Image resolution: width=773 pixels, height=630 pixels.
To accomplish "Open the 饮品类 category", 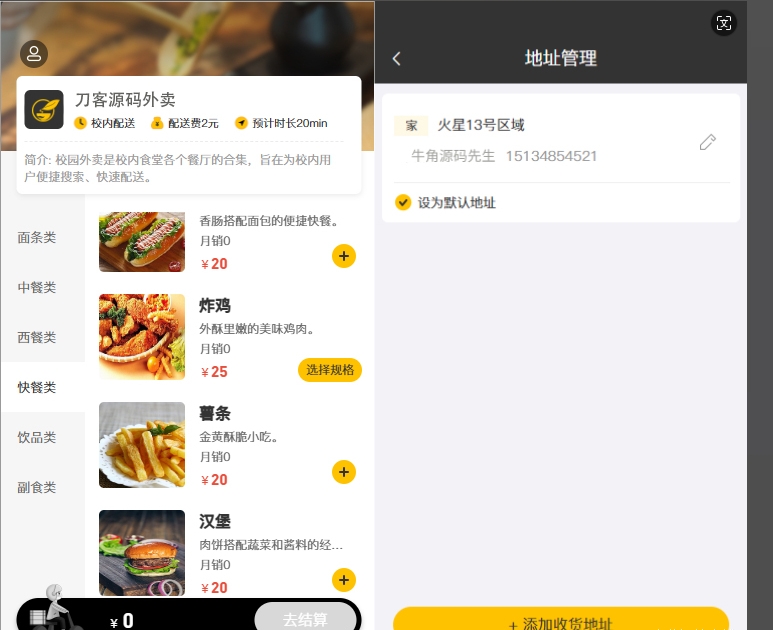I will pos(37,437).
